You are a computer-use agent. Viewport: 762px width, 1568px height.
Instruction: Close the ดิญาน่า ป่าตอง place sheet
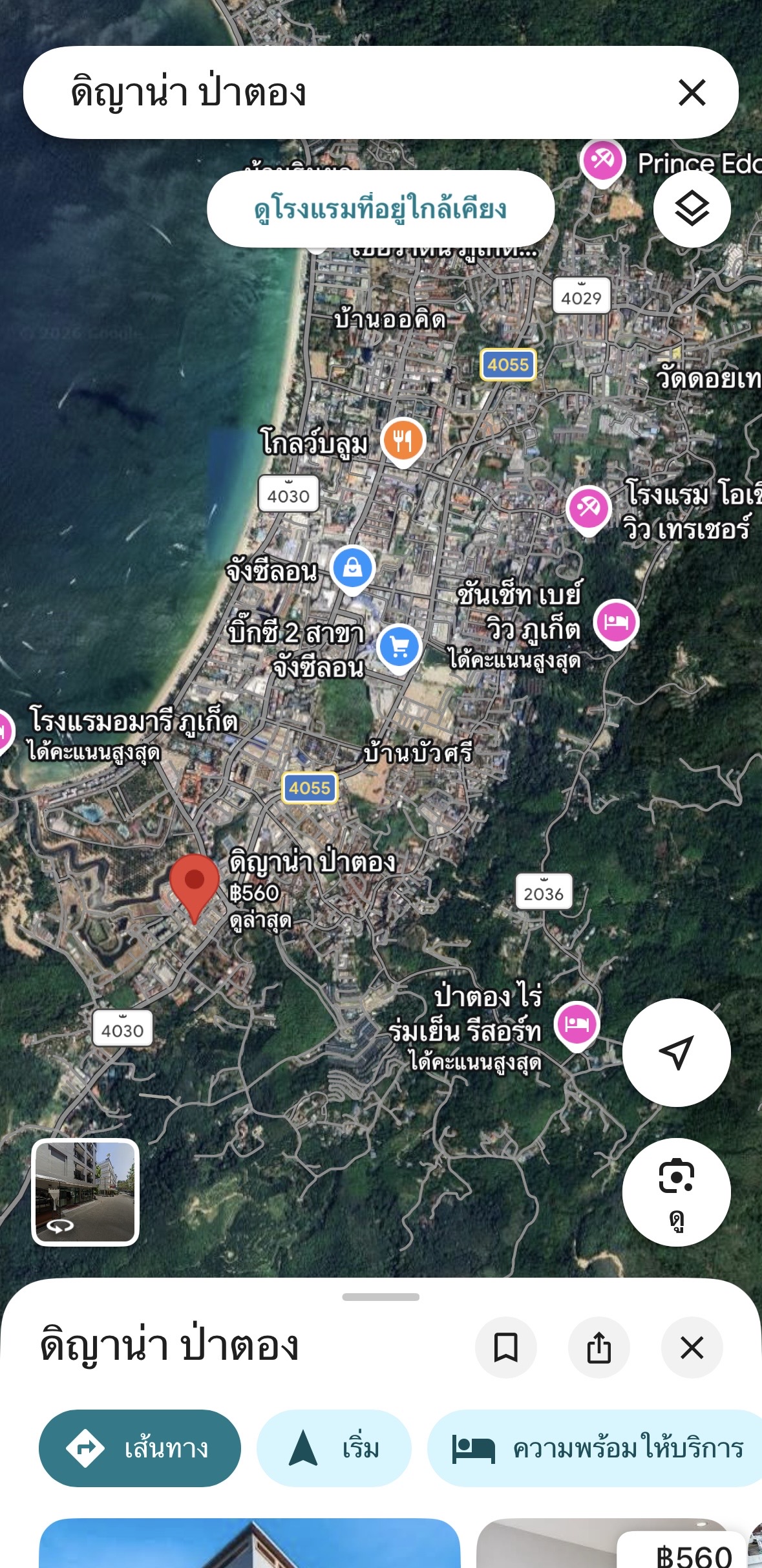(692, 1348)
